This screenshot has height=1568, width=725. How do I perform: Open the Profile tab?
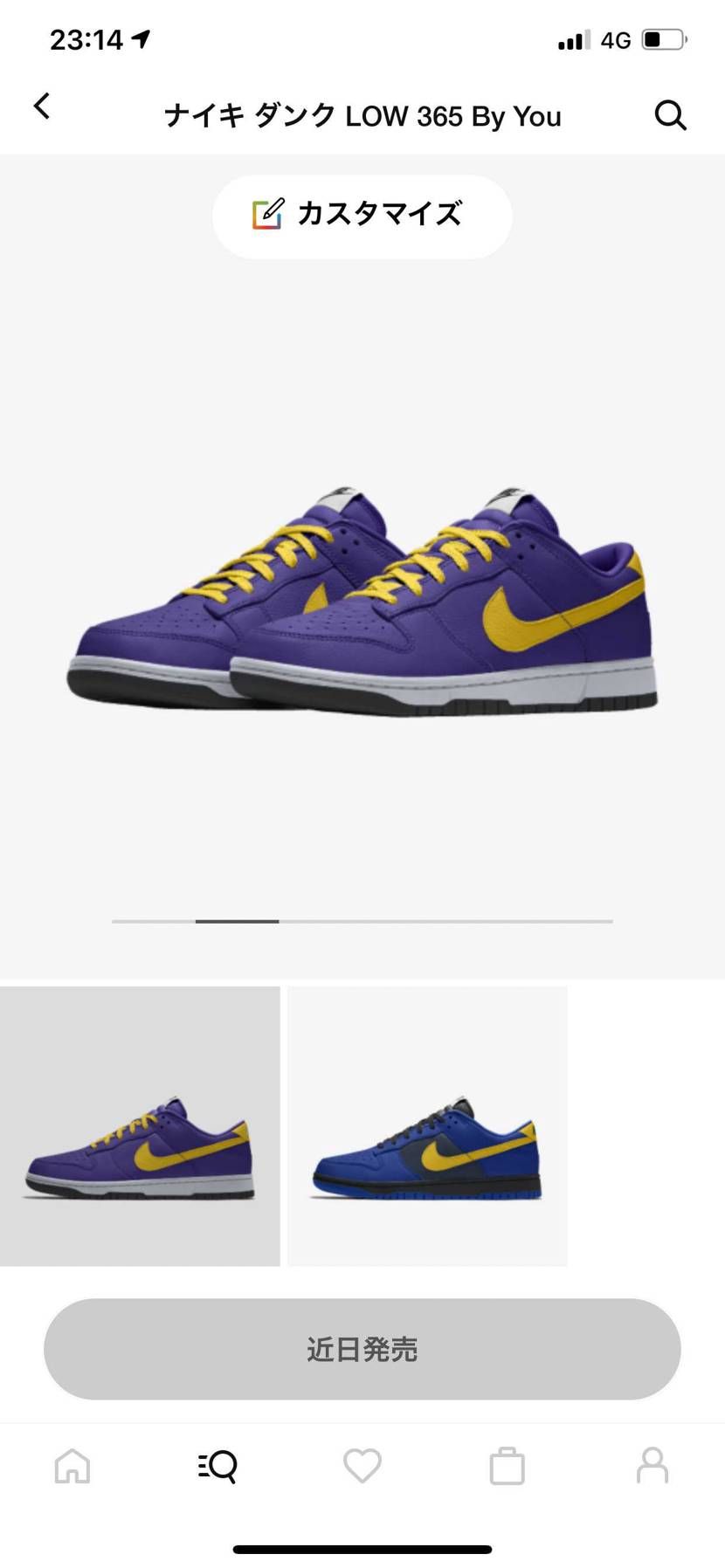[x=652, y=1466]
